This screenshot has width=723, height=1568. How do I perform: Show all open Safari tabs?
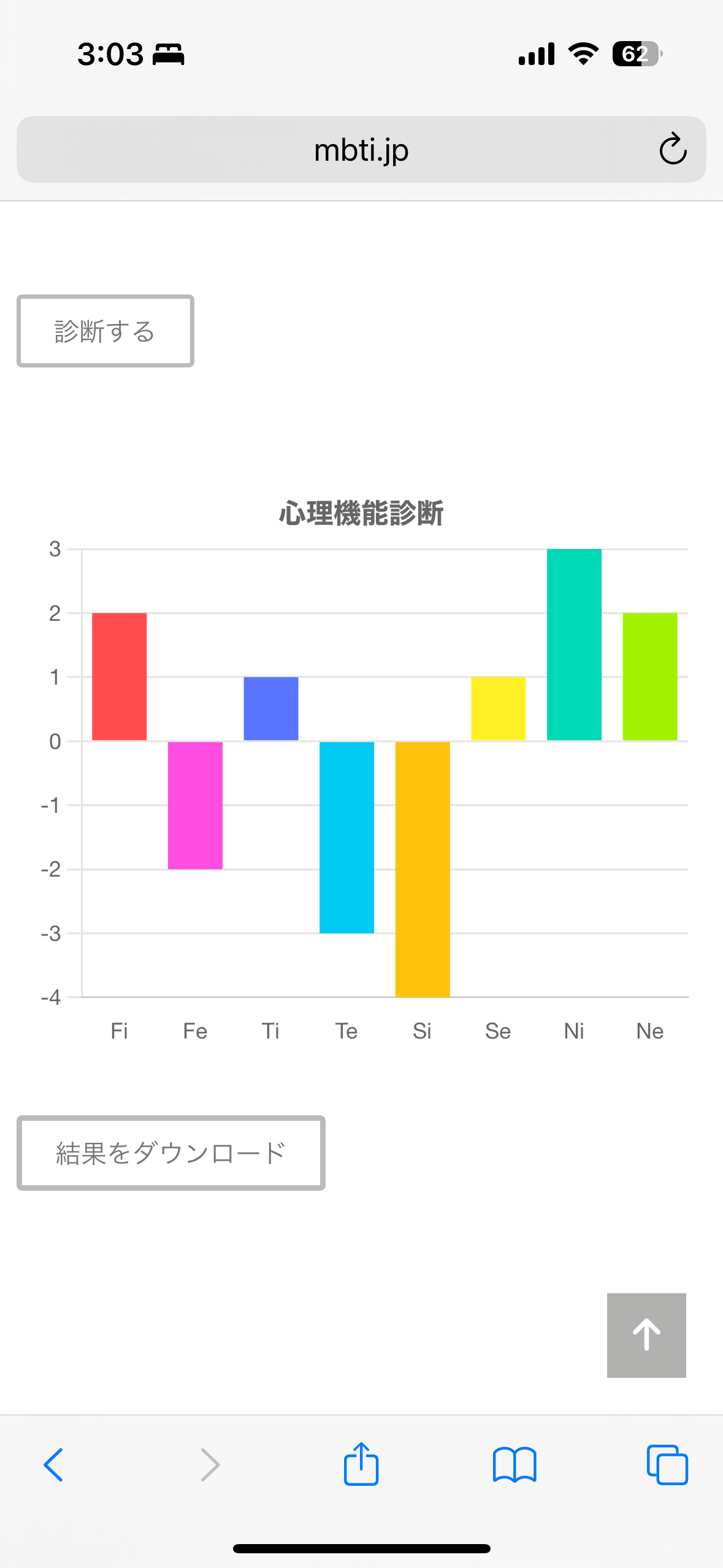pyautogui.click(x=667, y=1465)
